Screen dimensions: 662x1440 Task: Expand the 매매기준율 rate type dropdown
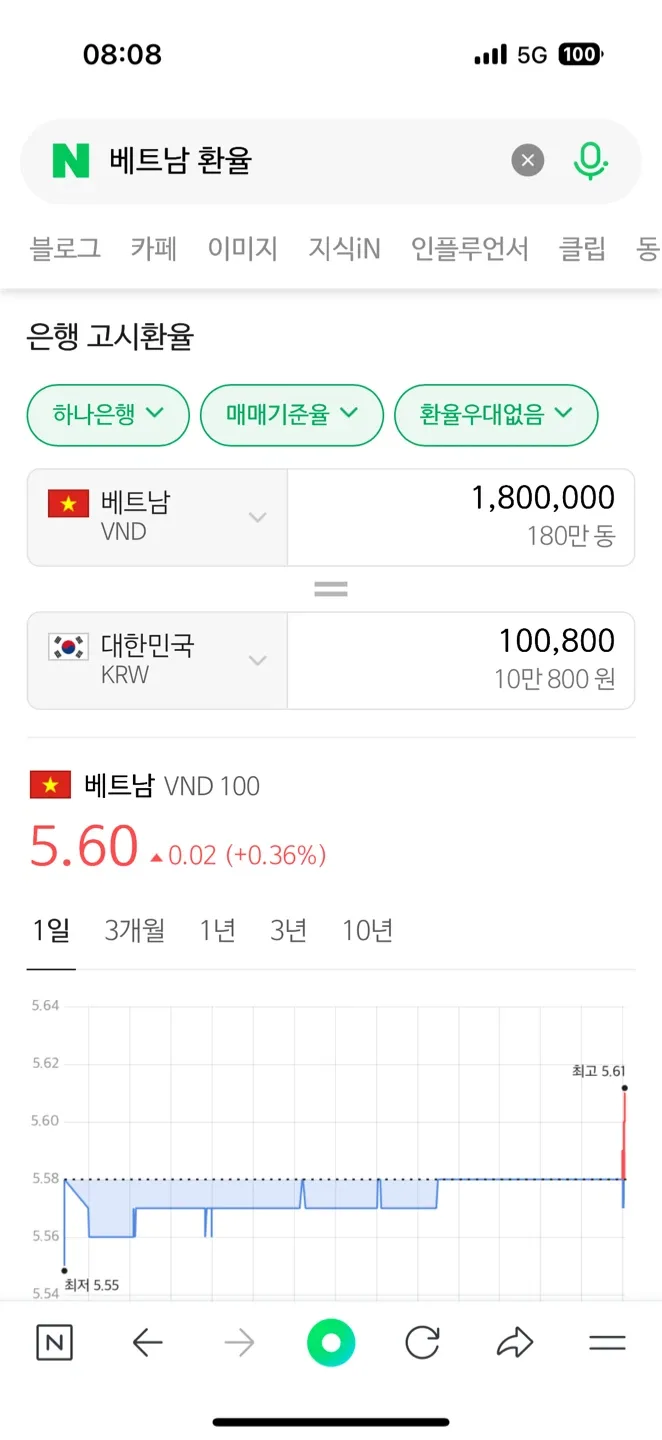click(x=291, y=414)
